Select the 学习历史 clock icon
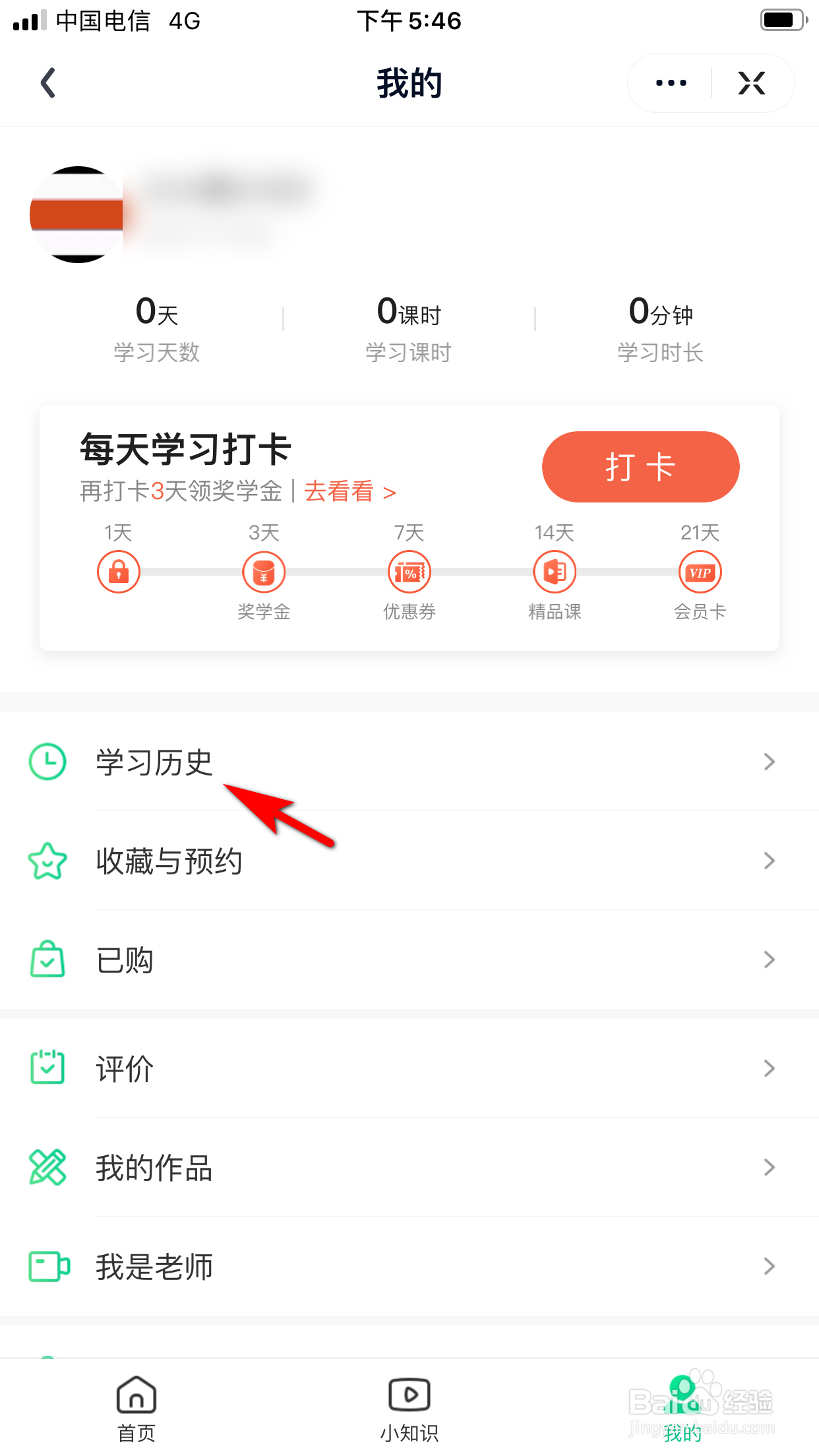 47,762
